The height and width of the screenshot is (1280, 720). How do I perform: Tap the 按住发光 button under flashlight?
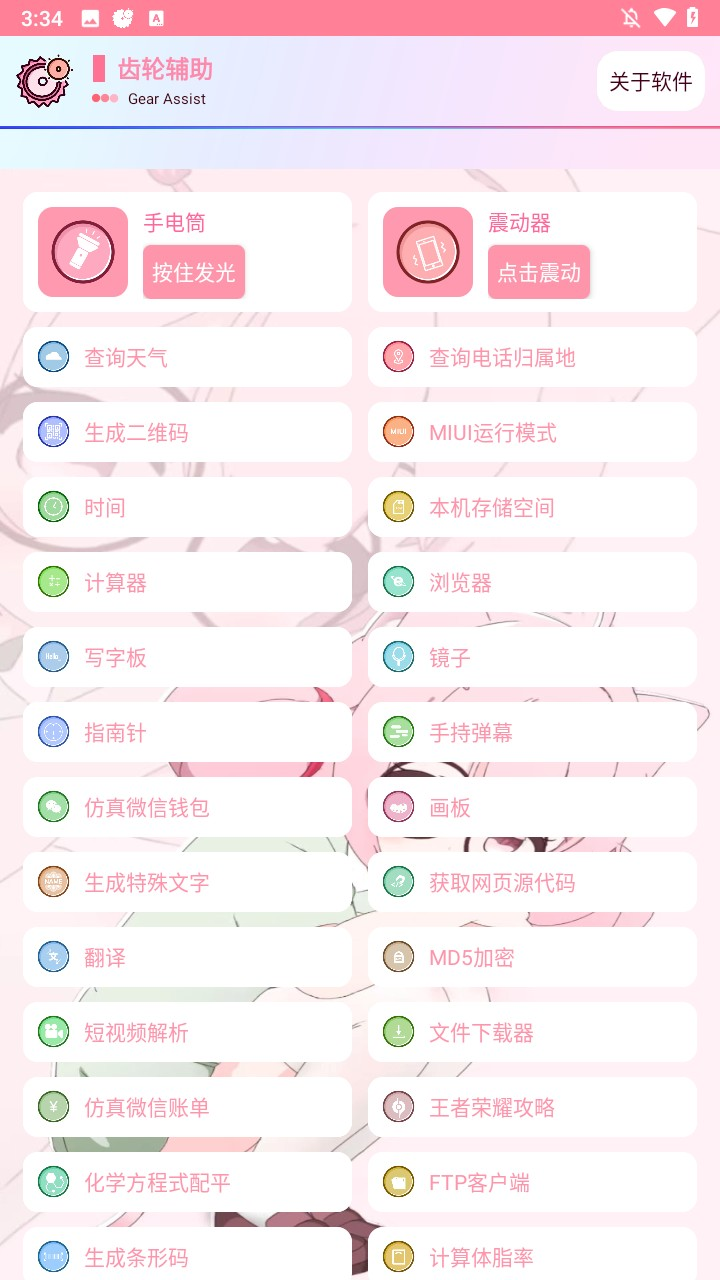[194, 271]
